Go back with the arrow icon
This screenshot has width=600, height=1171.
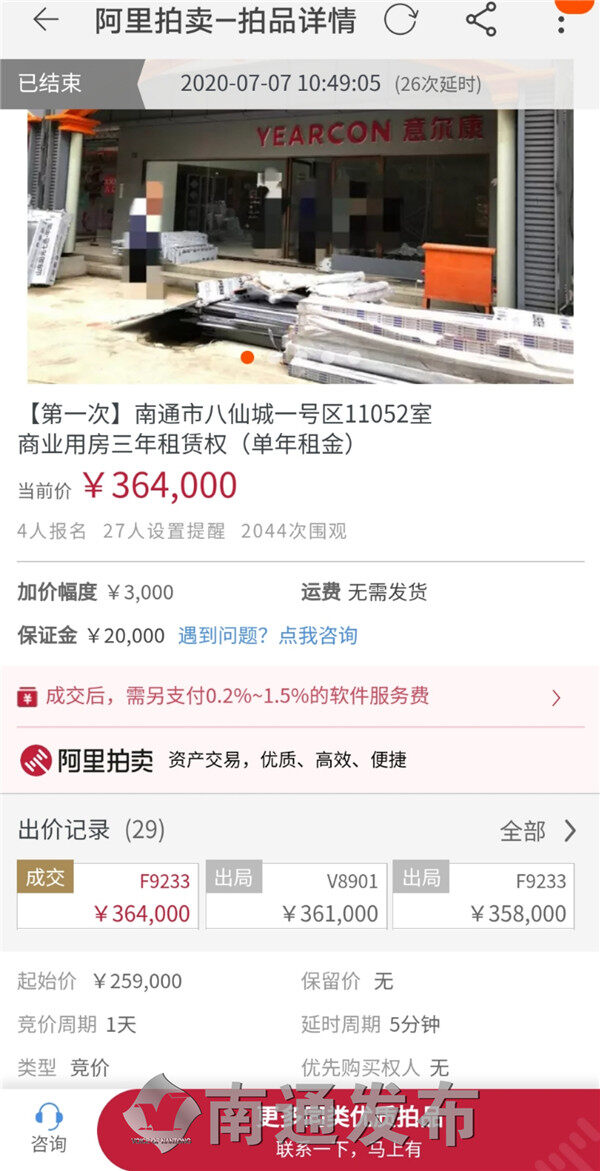[x=46, y=20]
